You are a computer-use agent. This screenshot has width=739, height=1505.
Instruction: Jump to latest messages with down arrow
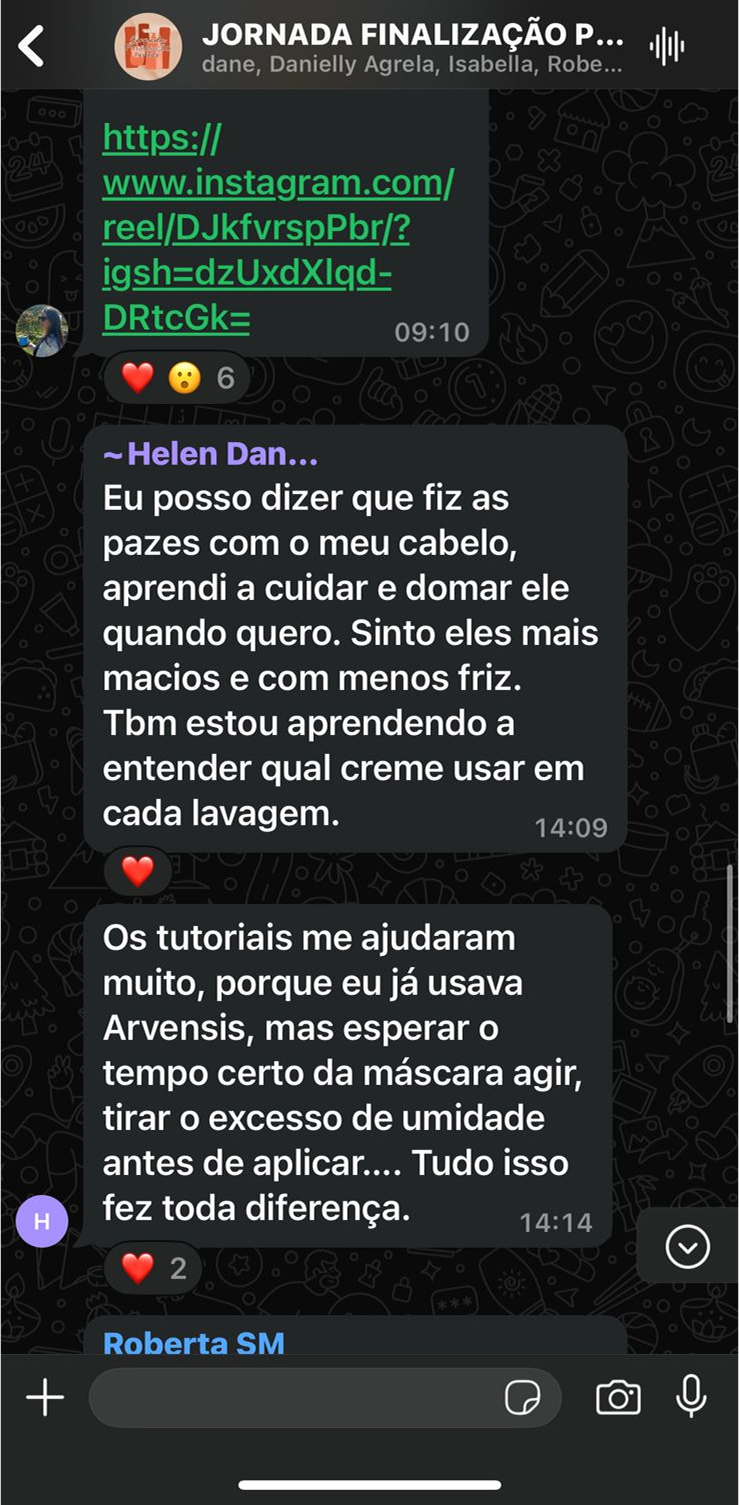pos(687,1246)
